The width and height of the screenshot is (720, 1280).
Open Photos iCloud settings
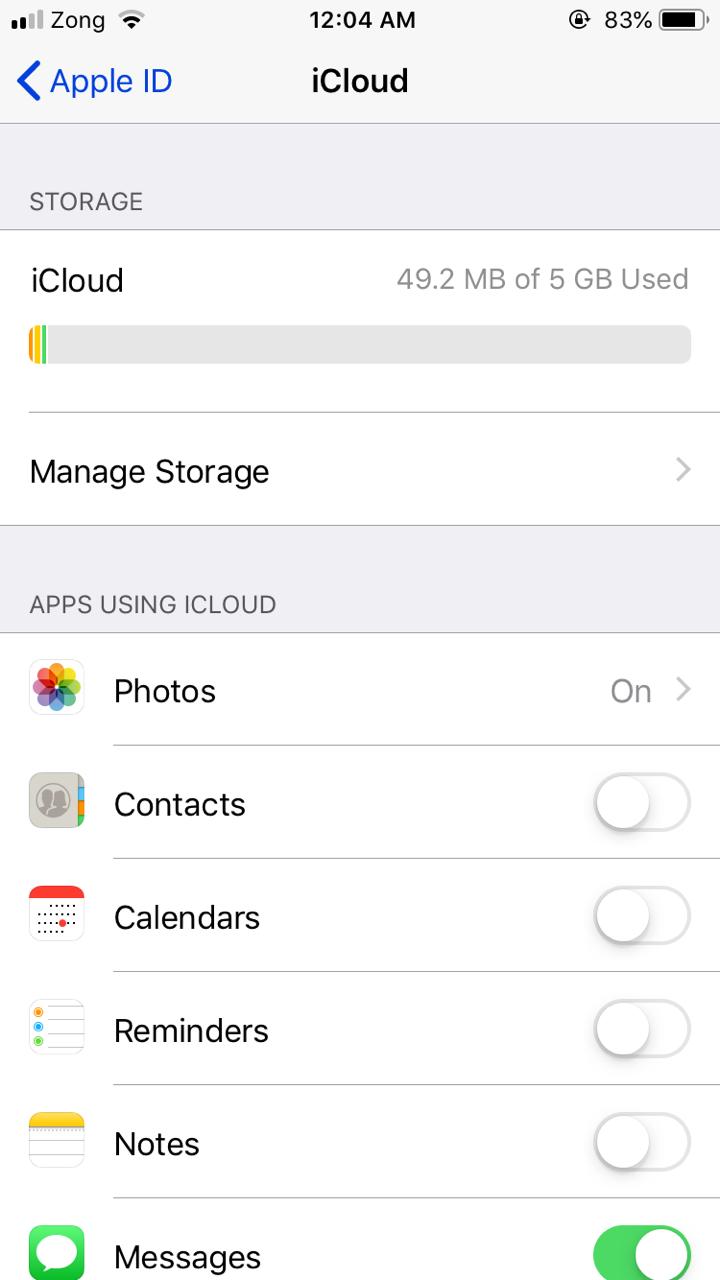[x=360, y=691]
